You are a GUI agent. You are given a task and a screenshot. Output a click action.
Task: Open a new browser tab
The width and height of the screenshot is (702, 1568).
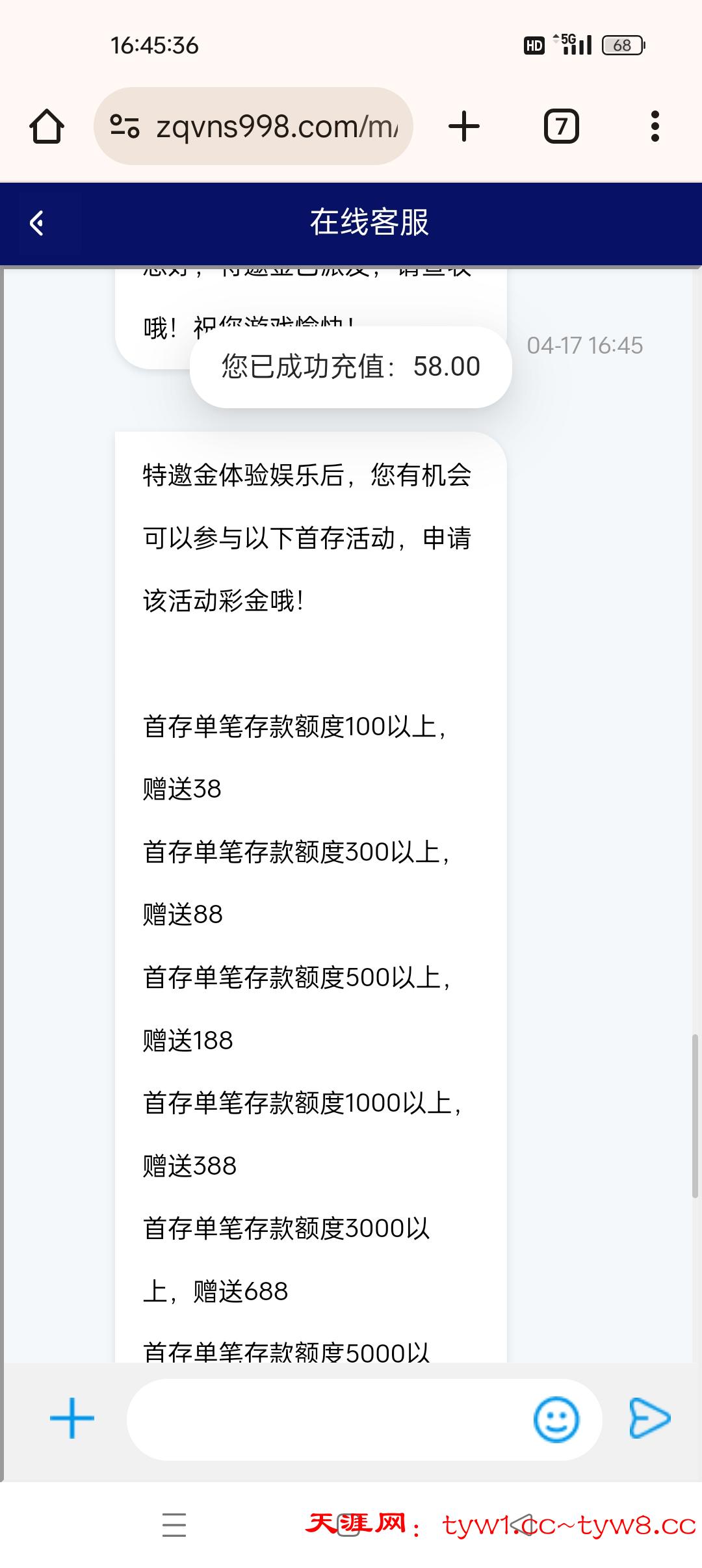tap(464, 126)
